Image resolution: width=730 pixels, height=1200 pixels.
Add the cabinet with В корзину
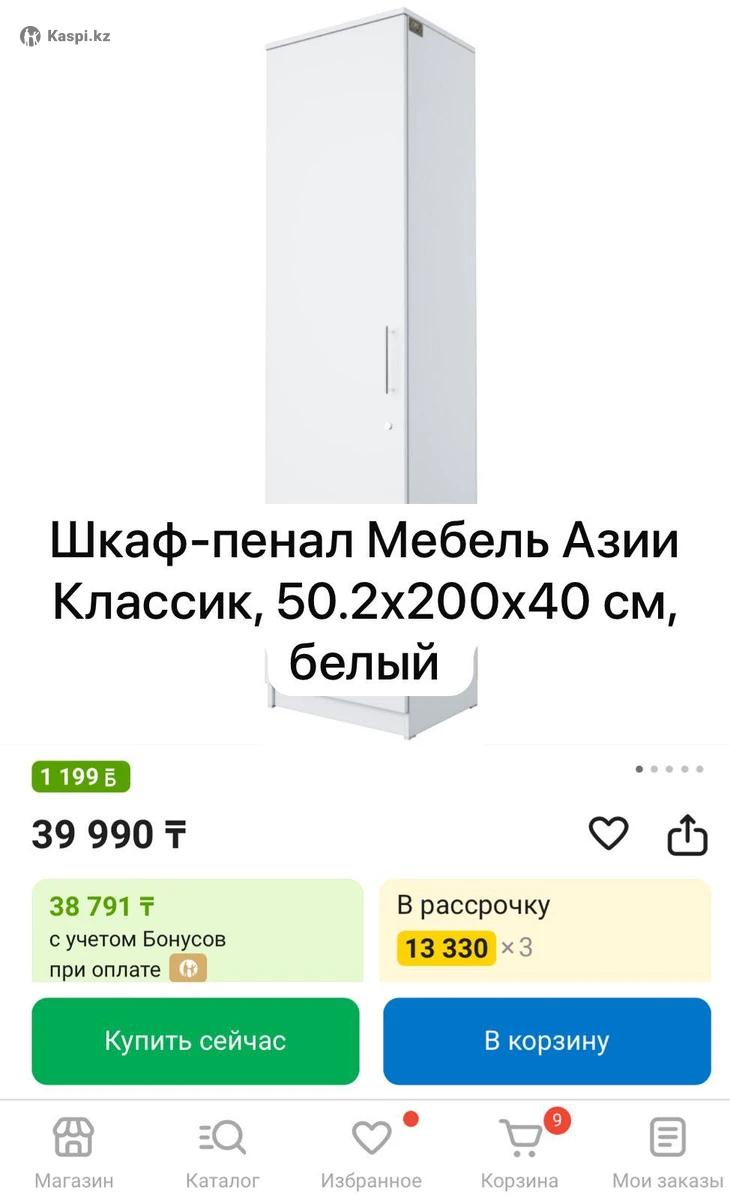[546, 1041]
